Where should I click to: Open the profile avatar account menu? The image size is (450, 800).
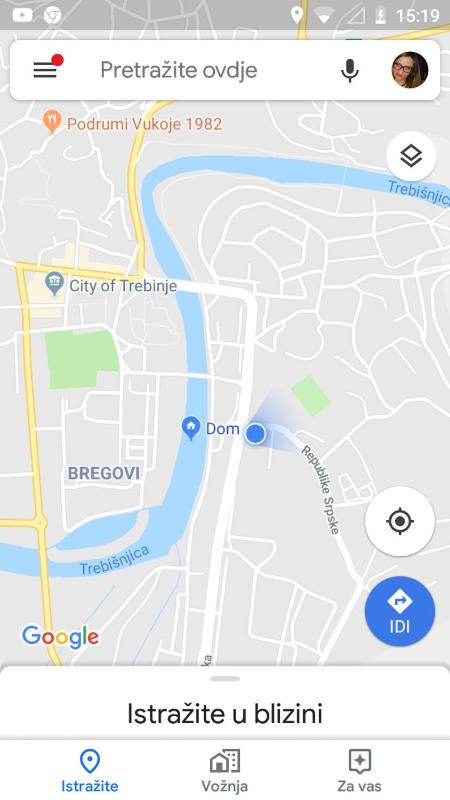[x=410, y=70]
